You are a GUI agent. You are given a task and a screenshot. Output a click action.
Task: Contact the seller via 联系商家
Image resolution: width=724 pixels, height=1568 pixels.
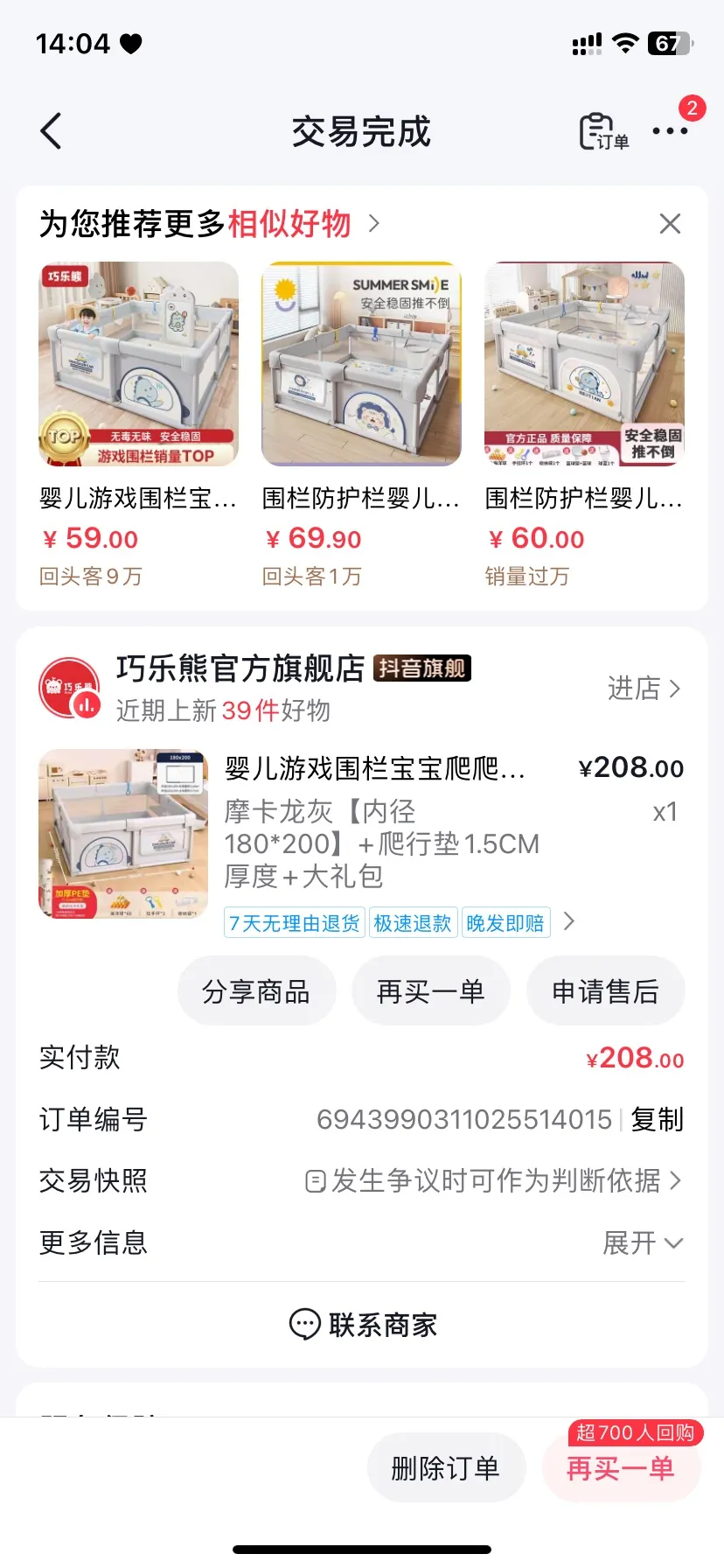tap(362, 1325)
